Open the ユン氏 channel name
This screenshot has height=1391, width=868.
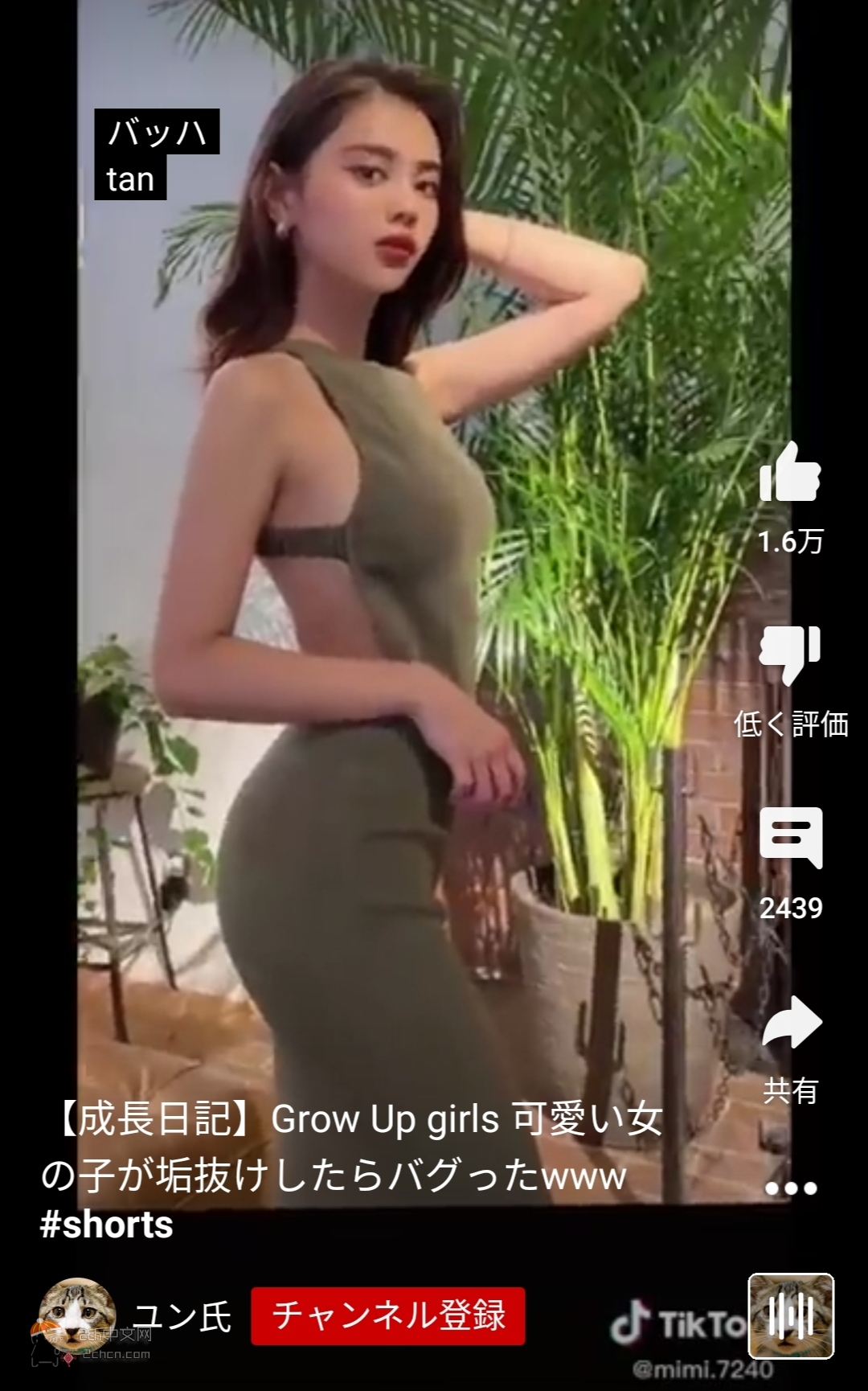[x=183, y=1316]
